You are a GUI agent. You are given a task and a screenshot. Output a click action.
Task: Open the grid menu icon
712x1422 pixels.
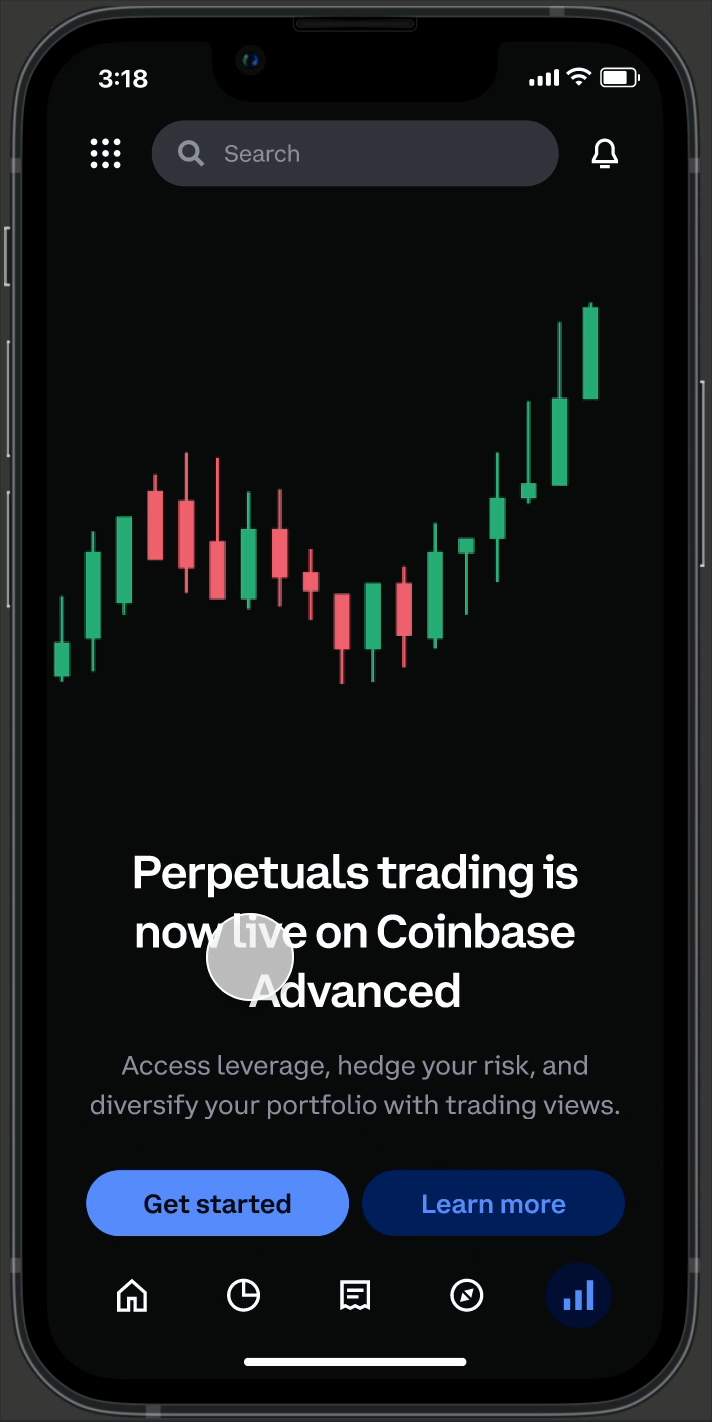pos(105,154)
